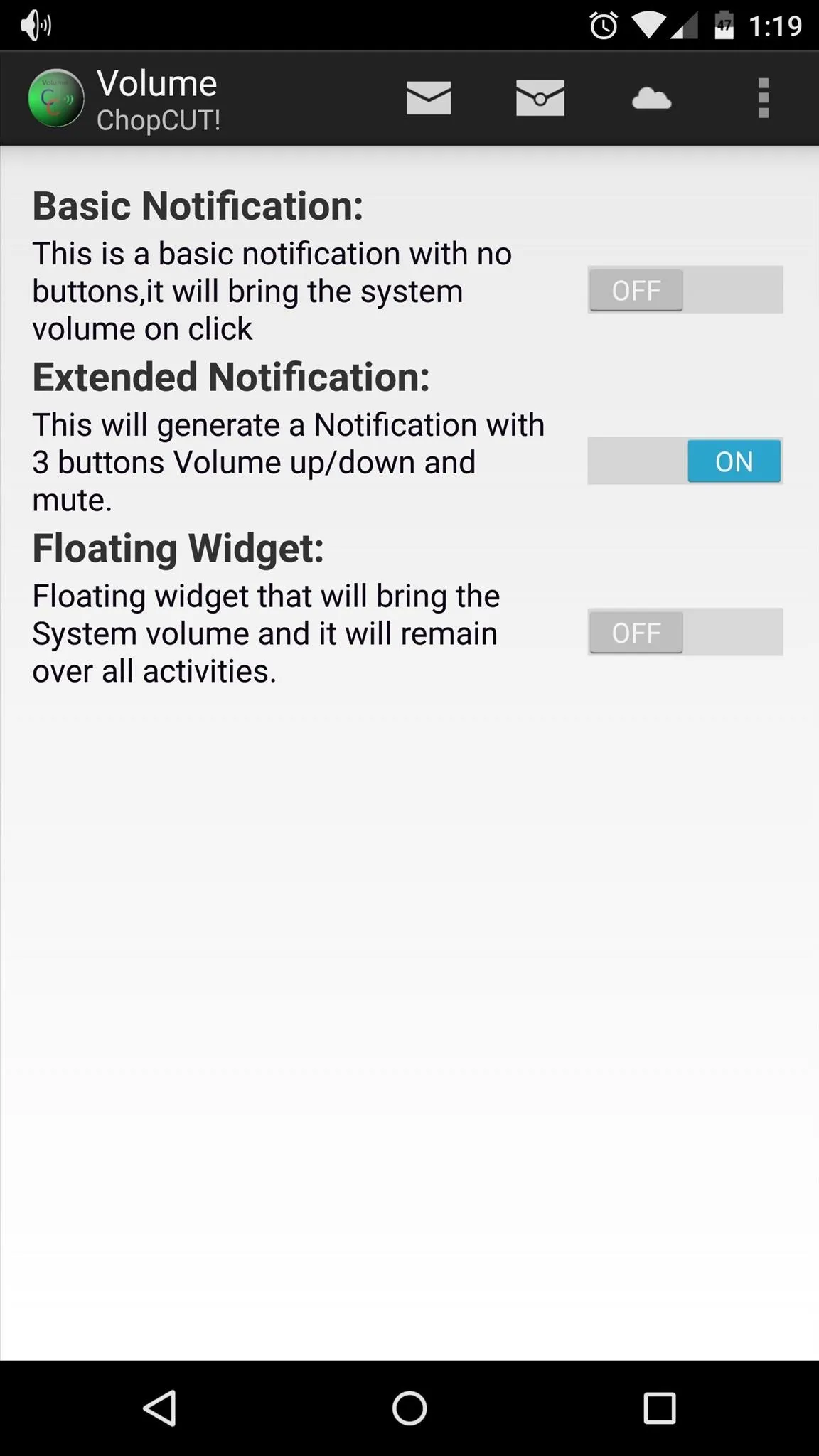Tap the Volume ChopCUT app icon
819x1456 pixels.
[55, 98]
